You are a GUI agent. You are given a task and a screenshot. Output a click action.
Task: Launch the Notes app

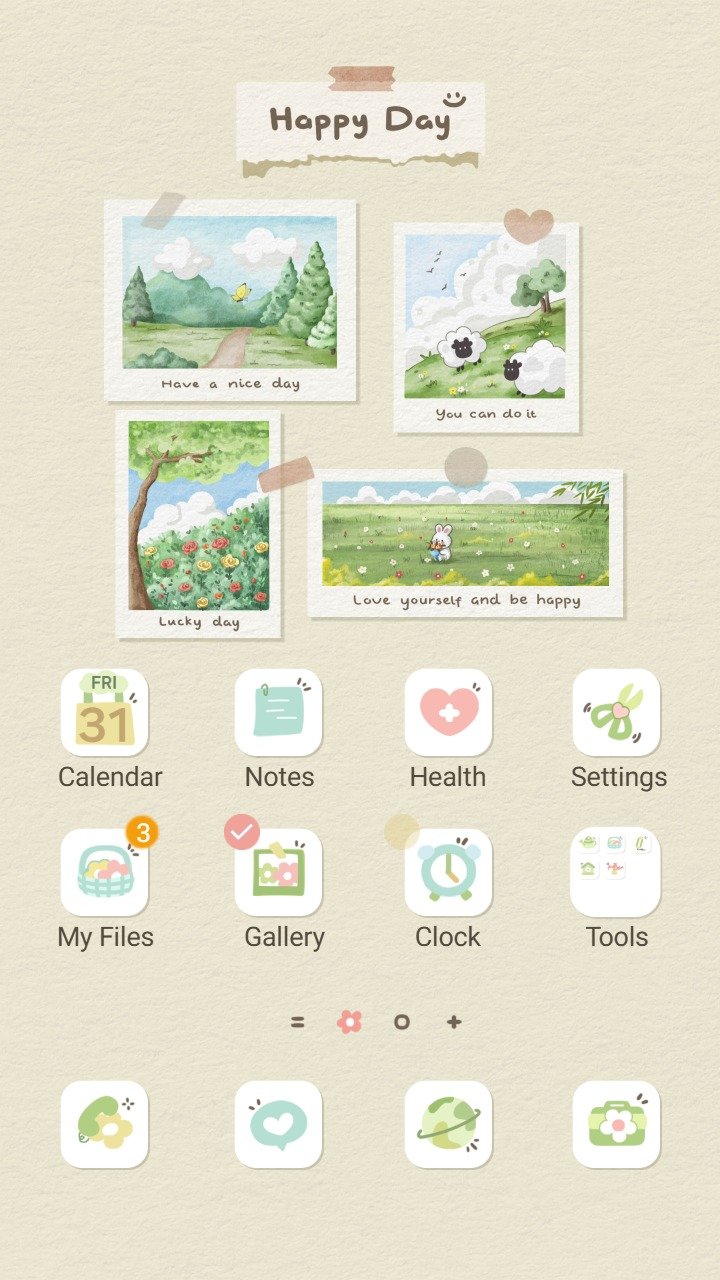(x=278, y=713)
